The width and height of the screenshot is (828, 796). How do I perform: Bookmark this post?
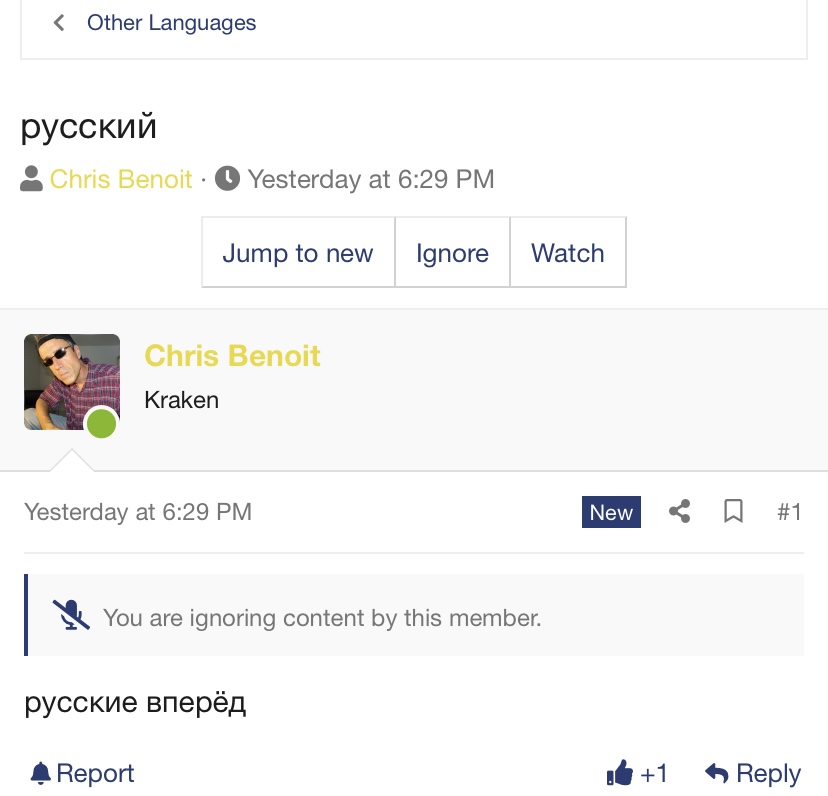(733, 512)
